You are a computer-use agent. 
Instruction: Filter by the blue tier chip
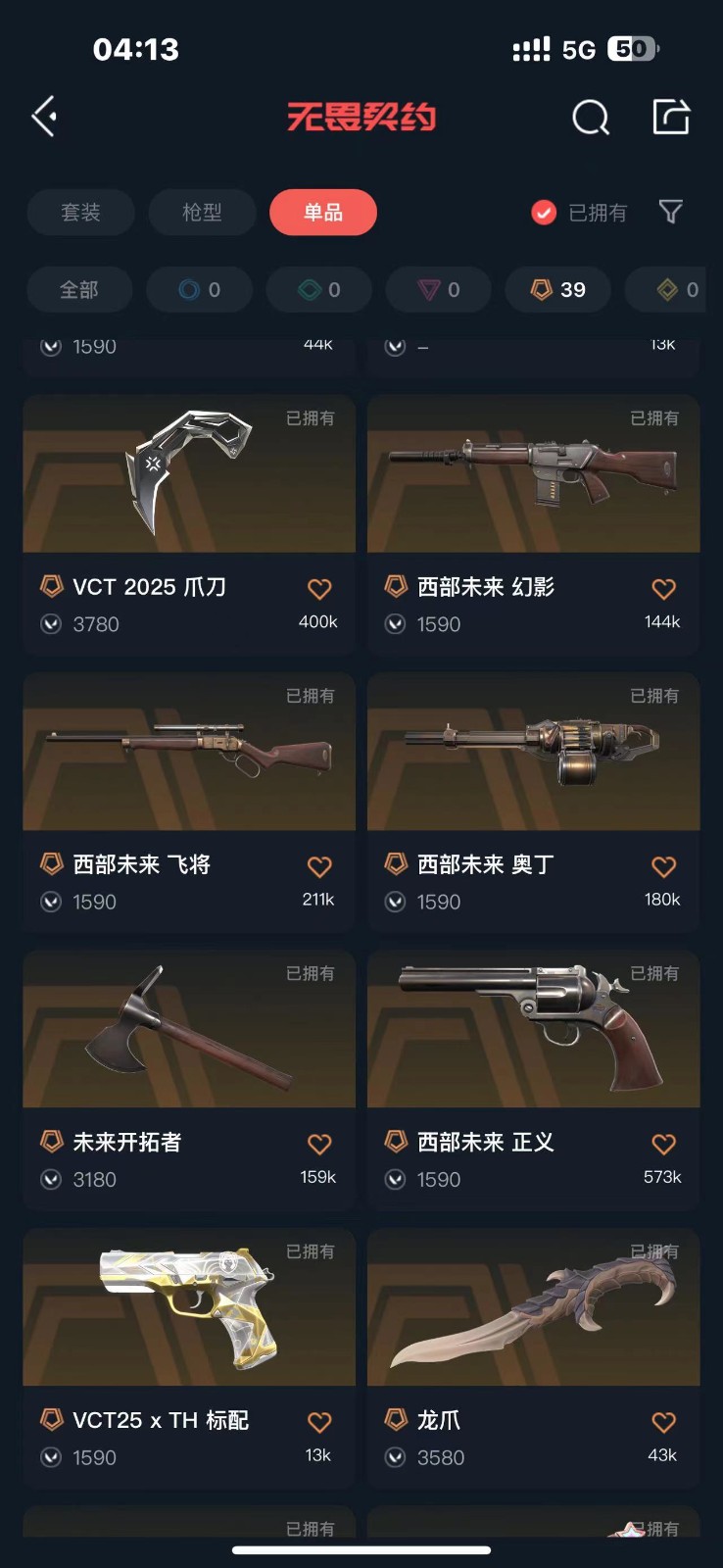click(x=199, y=290)
